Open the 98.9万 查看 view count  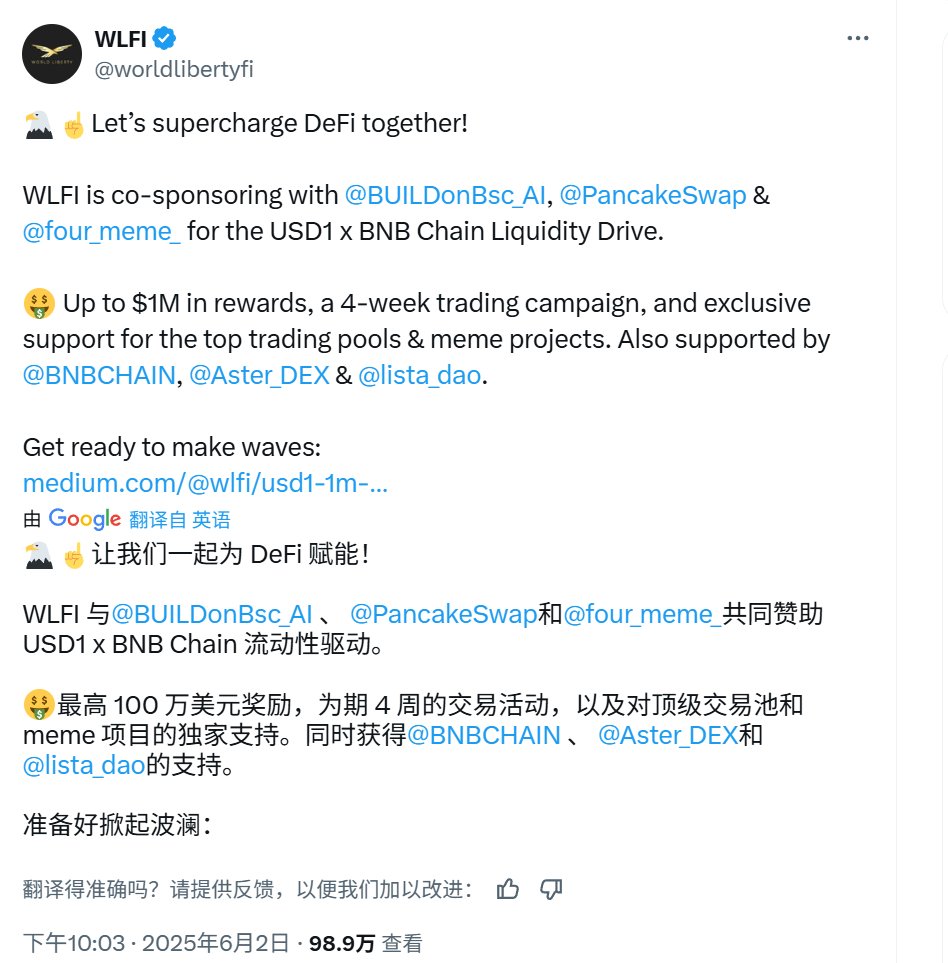coord(365,943)
